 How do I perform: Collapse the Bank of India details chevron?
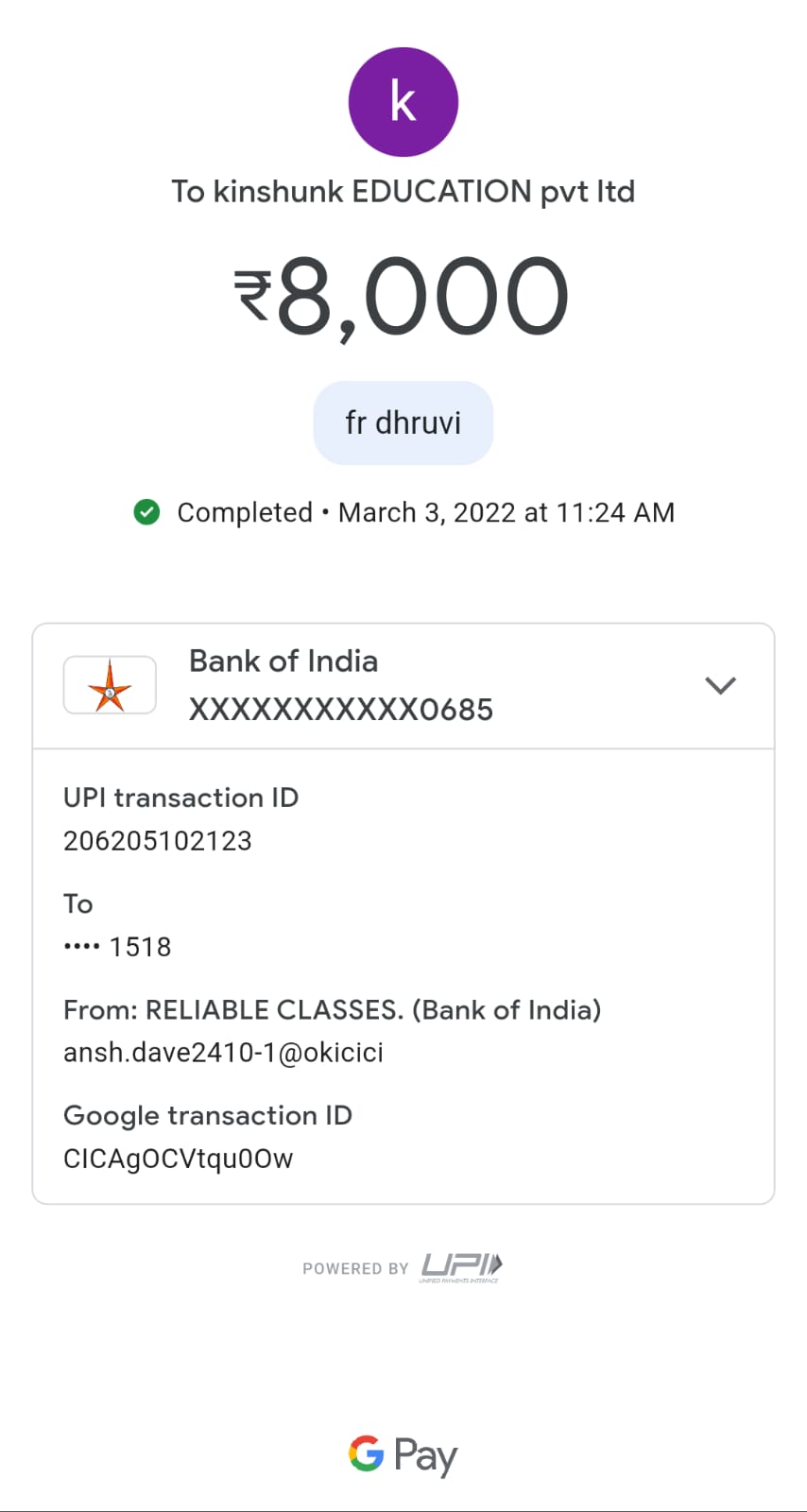(x=720, y=685)
